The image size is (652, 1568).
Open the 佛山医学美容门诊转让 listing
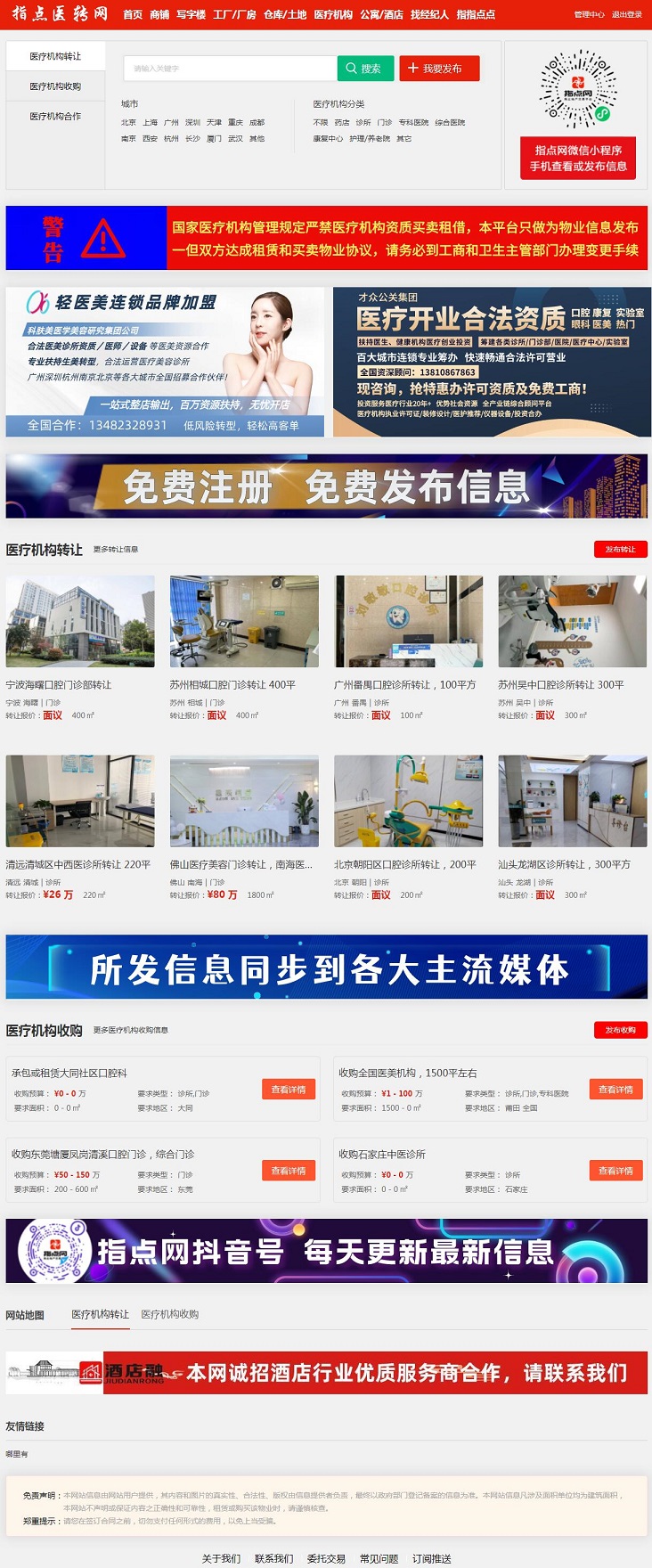(x=240, y=864)
